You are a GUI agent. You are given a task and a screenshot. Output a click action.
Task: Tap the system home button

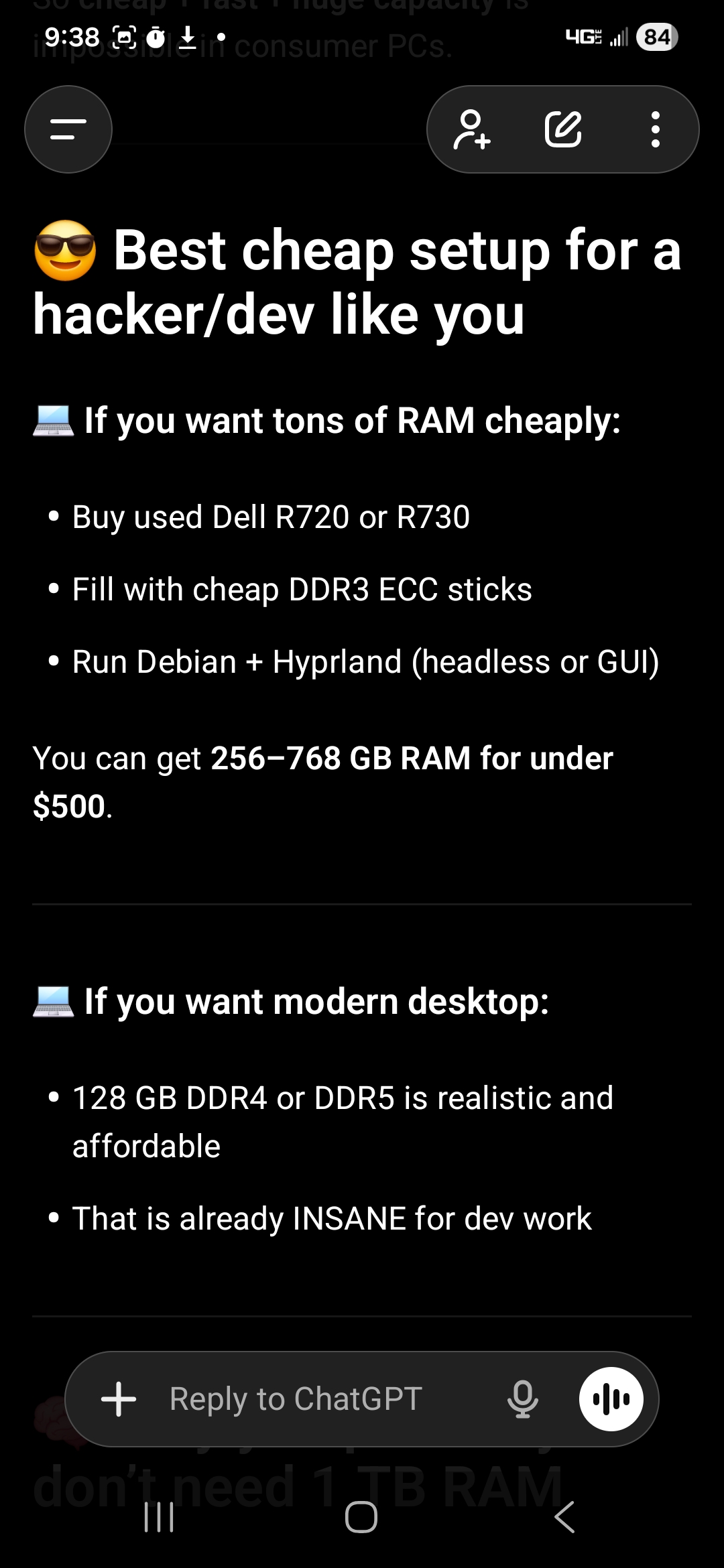click(x=361, y=1517)
